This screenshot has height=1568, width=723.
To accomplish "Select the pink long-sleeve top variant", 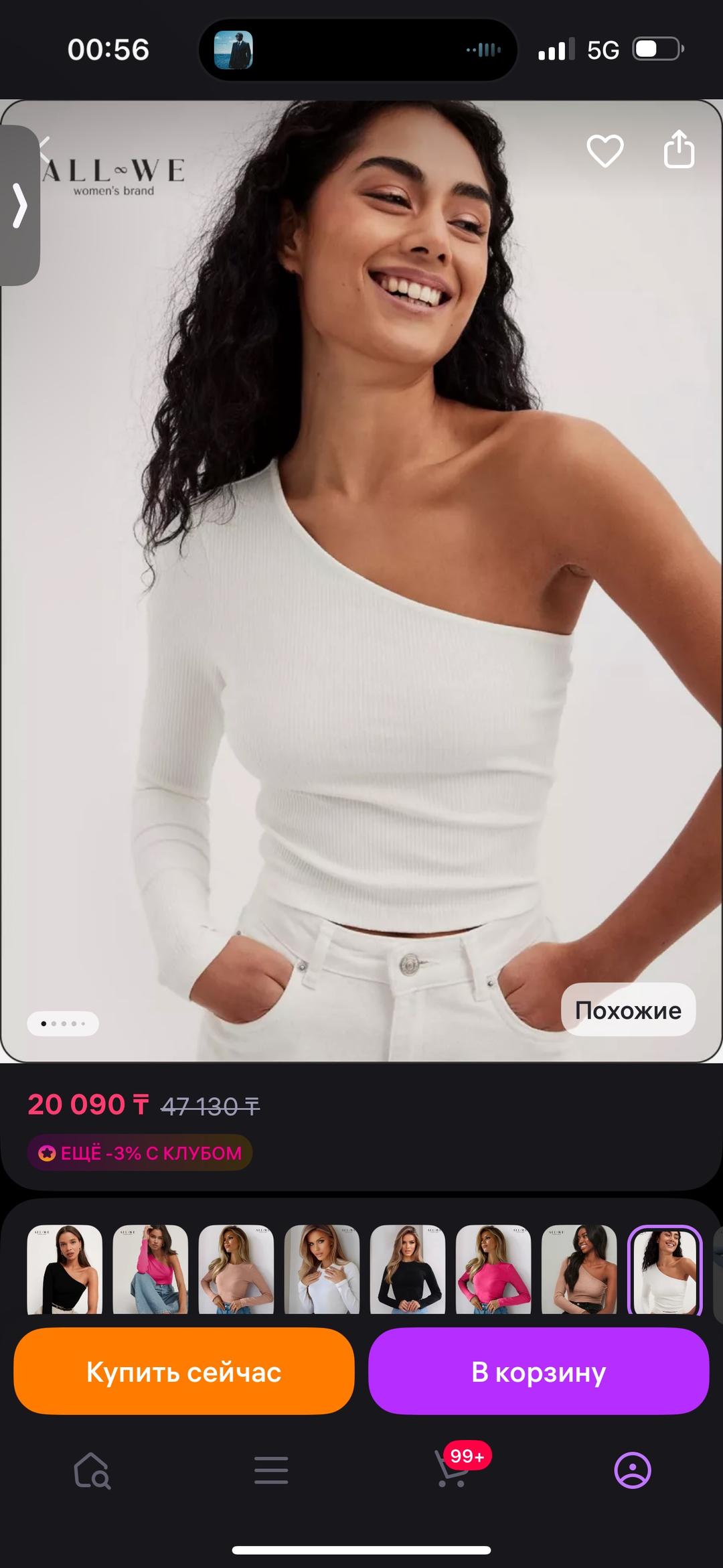I will point(493,1270).
